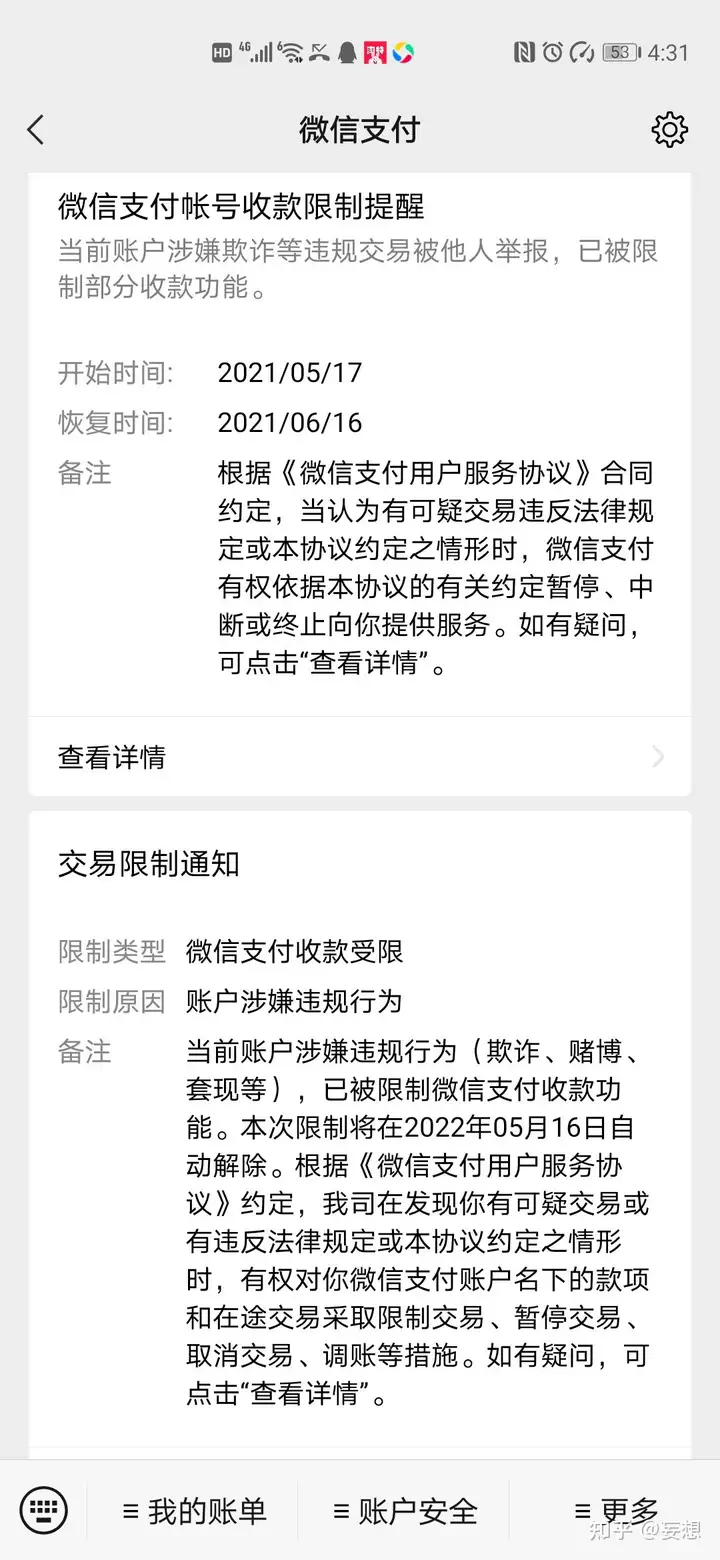The image size is (720, 1560).
Task: Open the 账户安全 menu
Action: 405,1511
